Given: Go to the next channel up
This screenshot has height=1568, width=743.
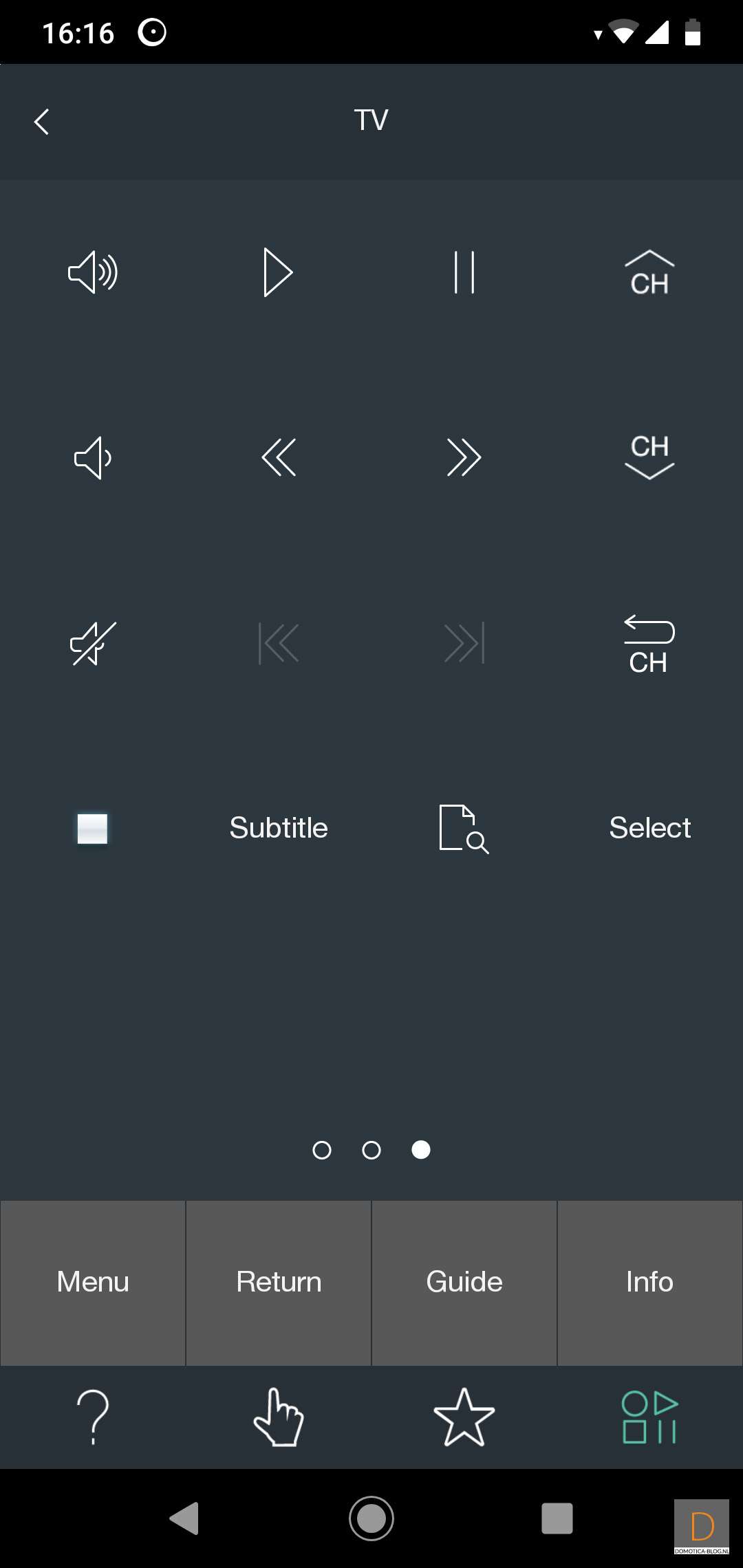Looking at the screenshot, I should point(649,273).
